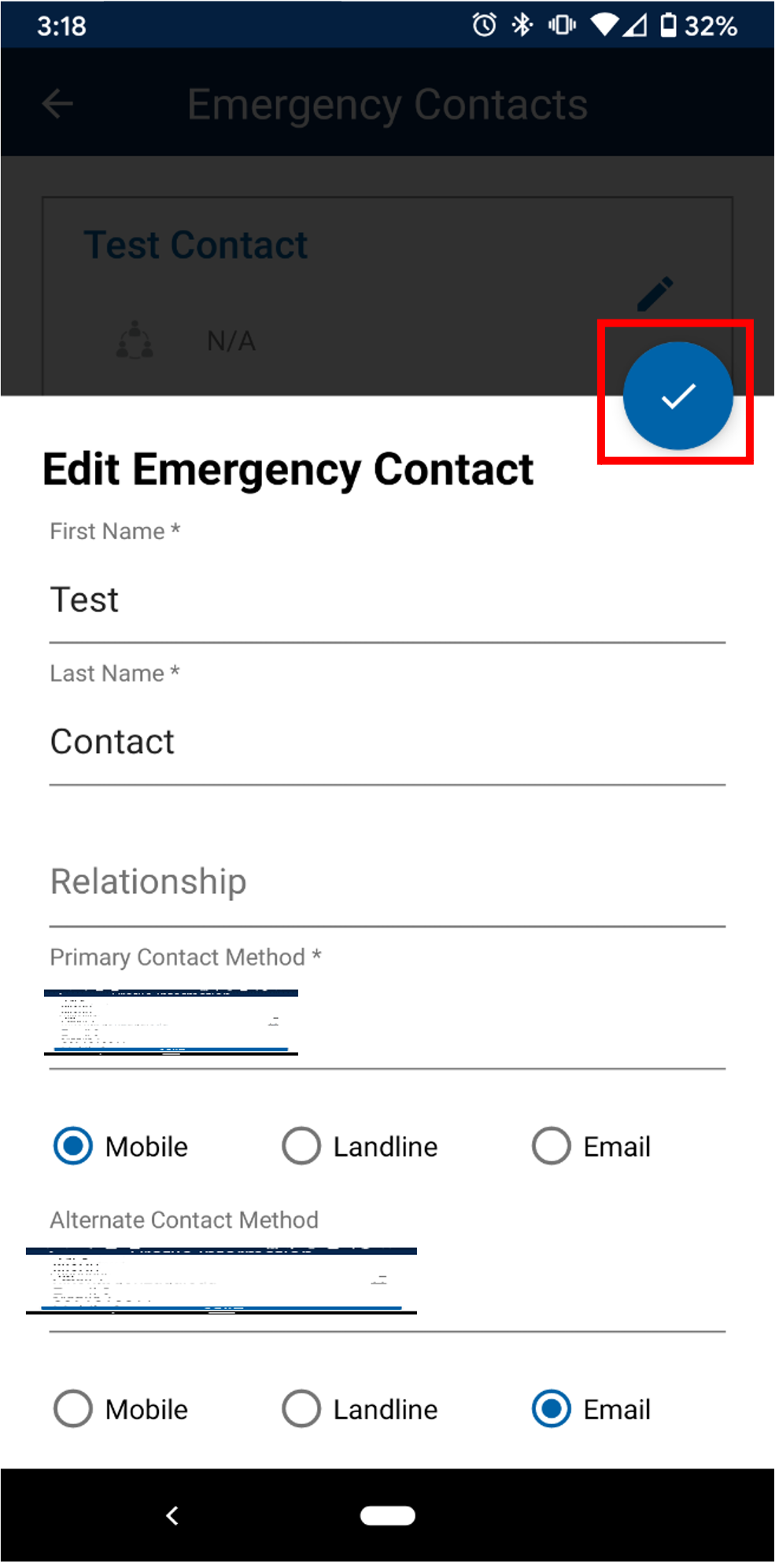Tap the home pill at screen bottom
This screenshot has height=1568, width=779.
[389, 1515]
